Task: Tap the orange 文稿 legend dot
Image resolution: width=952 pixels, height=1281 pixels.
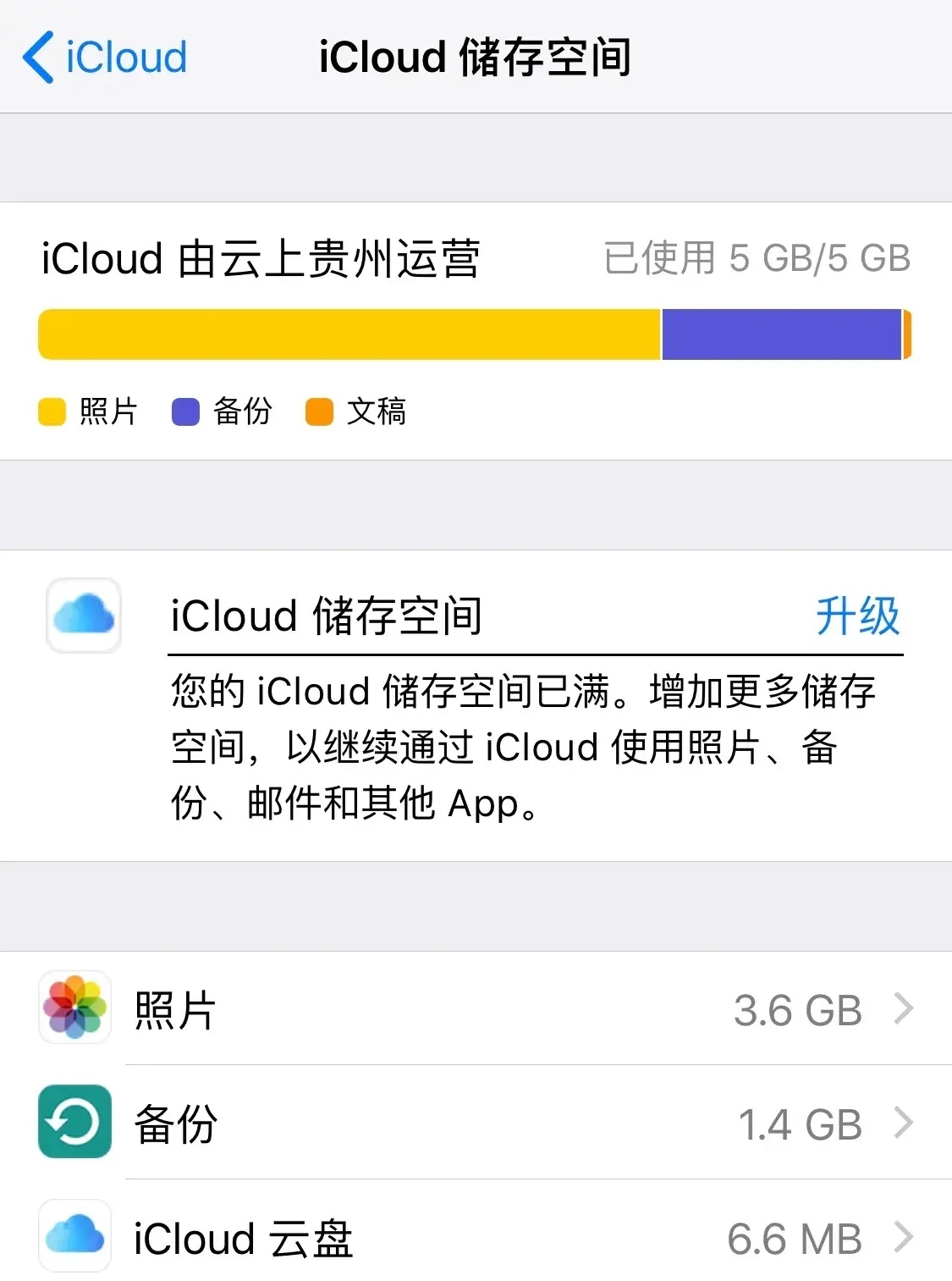Action: pyautogui.click(x=319, y=411)
